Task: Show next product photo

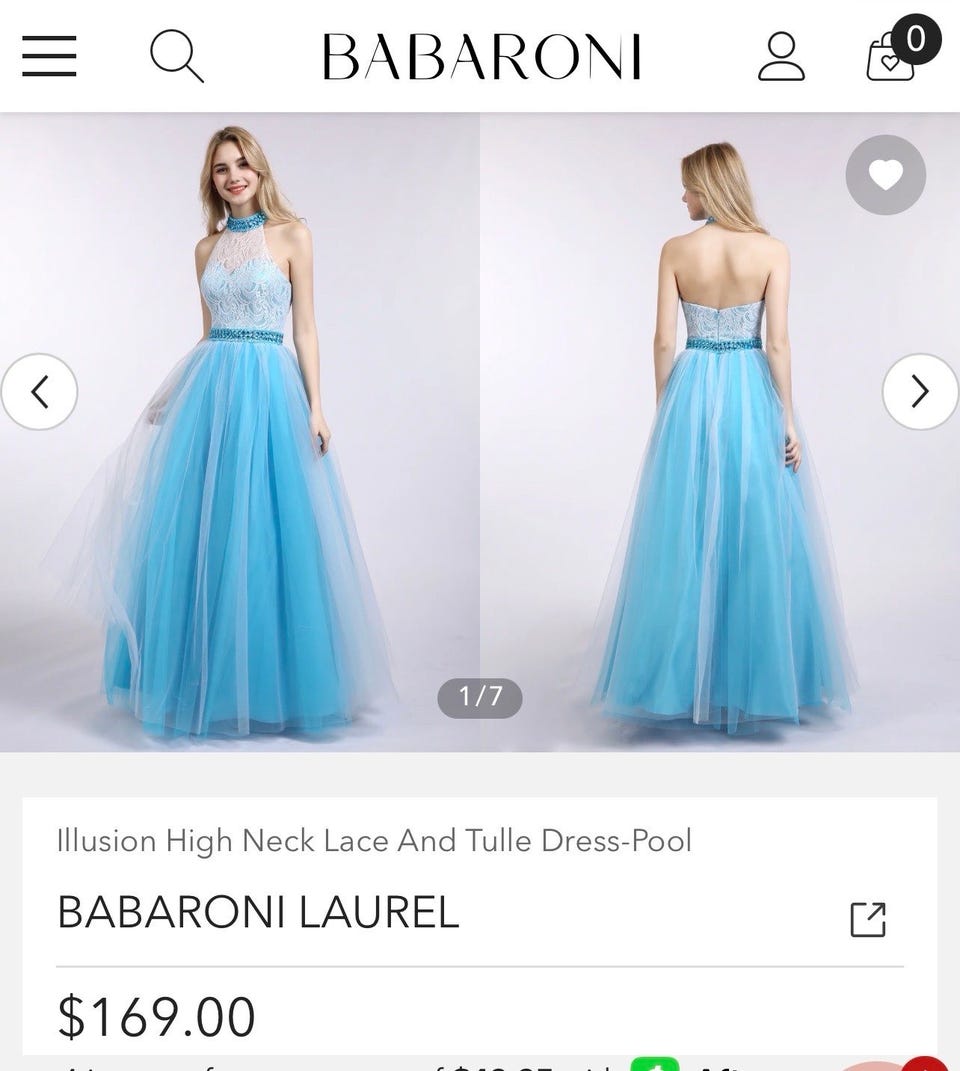Action: click(x=920, y=392)
